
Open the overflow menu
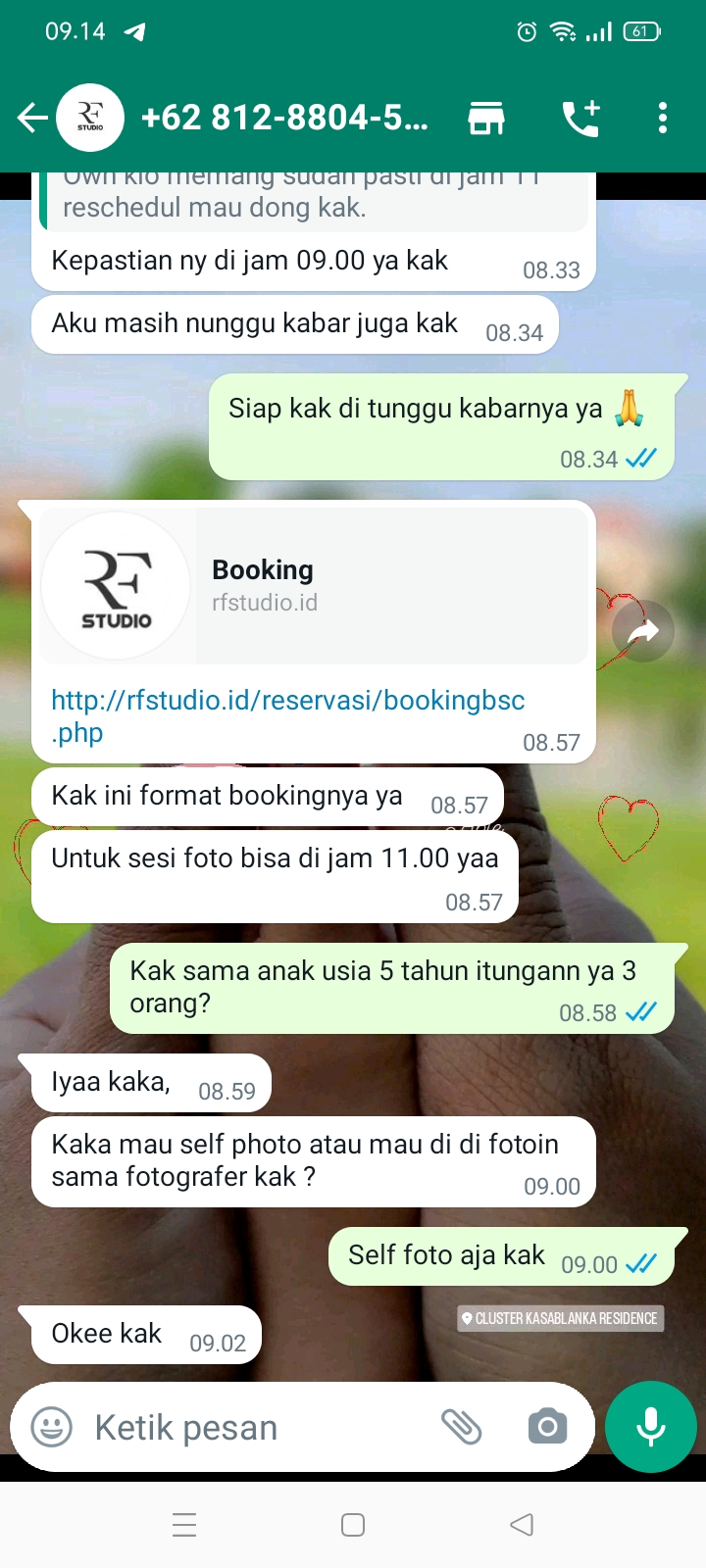(663, 119)
